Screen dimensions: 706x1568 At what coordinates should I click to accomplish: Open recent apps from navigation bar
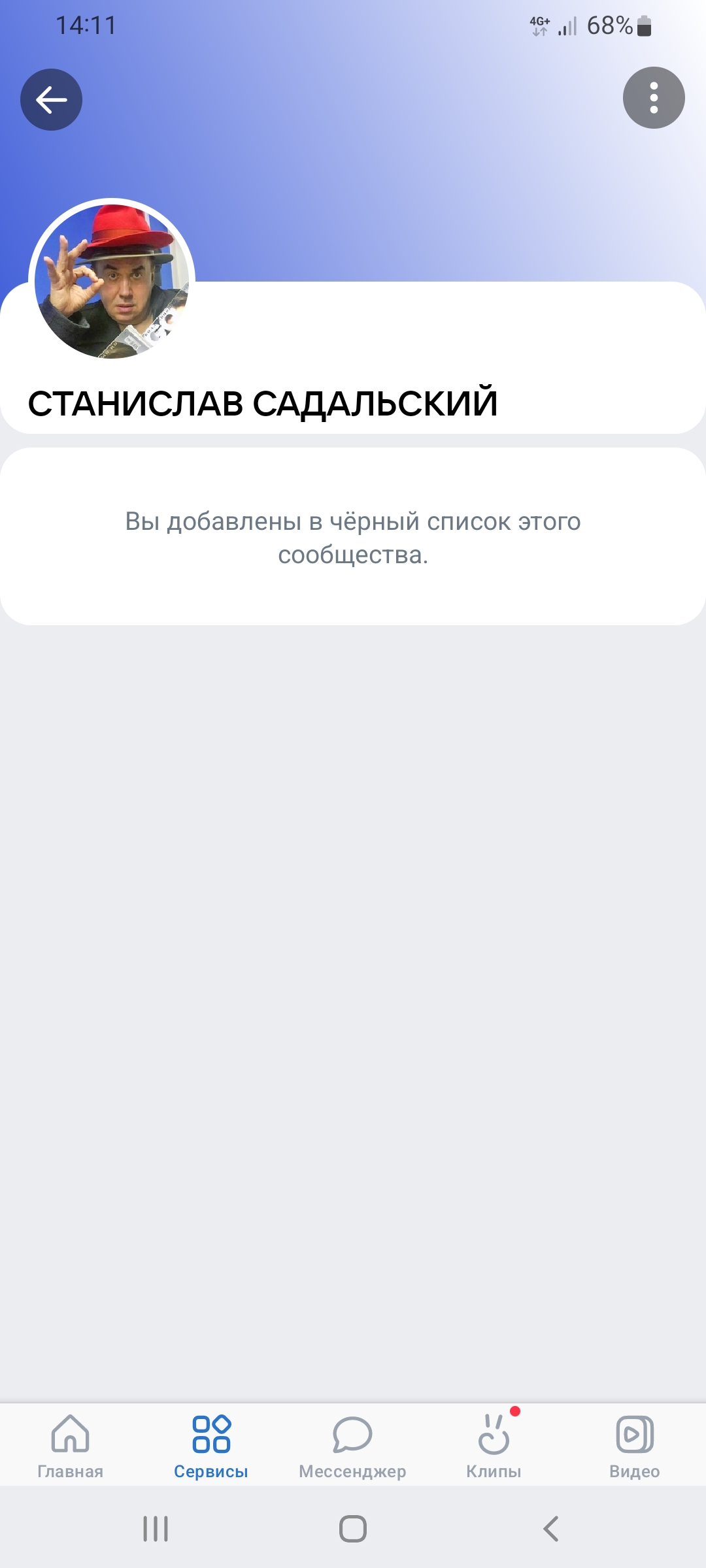tap(156, 1529)
